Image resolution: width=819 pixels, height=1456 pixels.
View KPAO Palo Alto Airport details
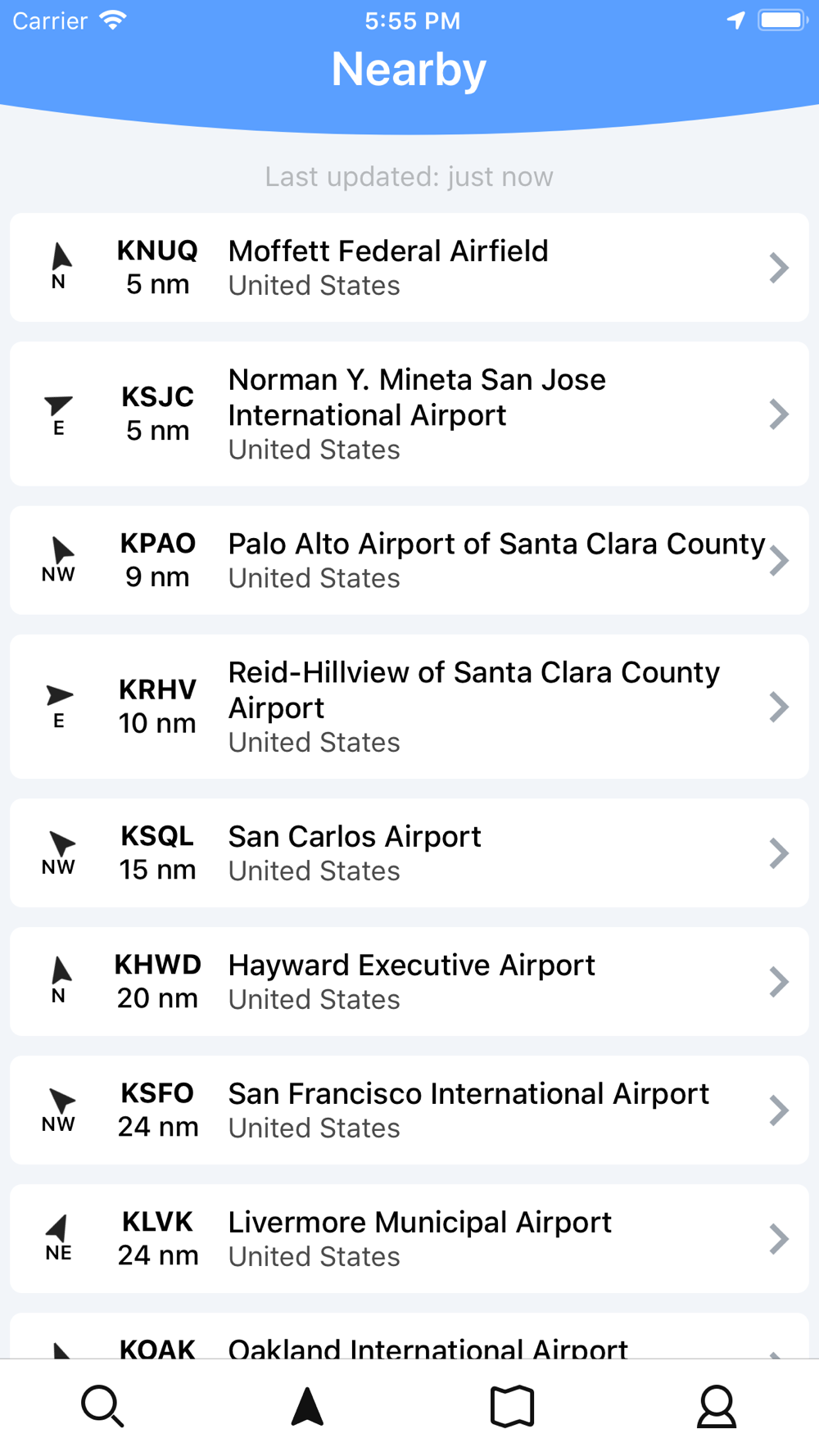(409, 560)
